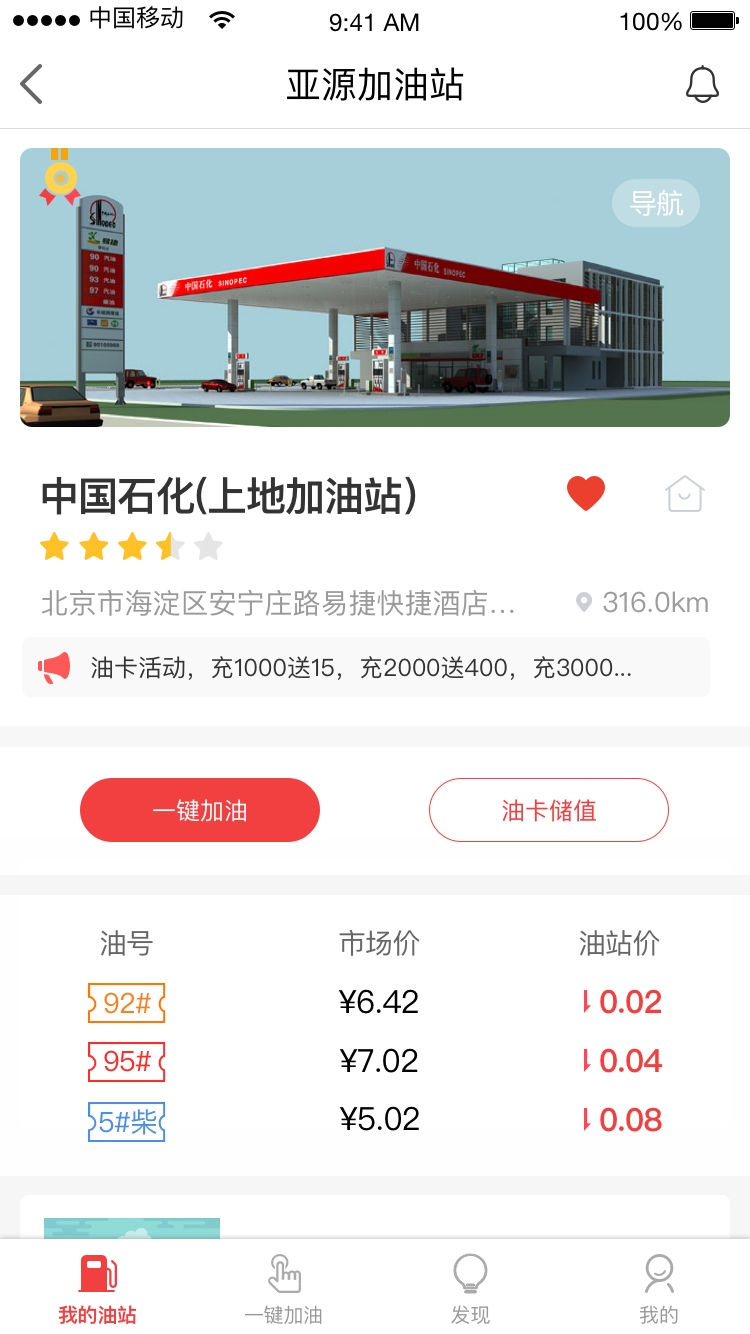Open the station home icon
750x1334 pixels.
pos(685,493)
